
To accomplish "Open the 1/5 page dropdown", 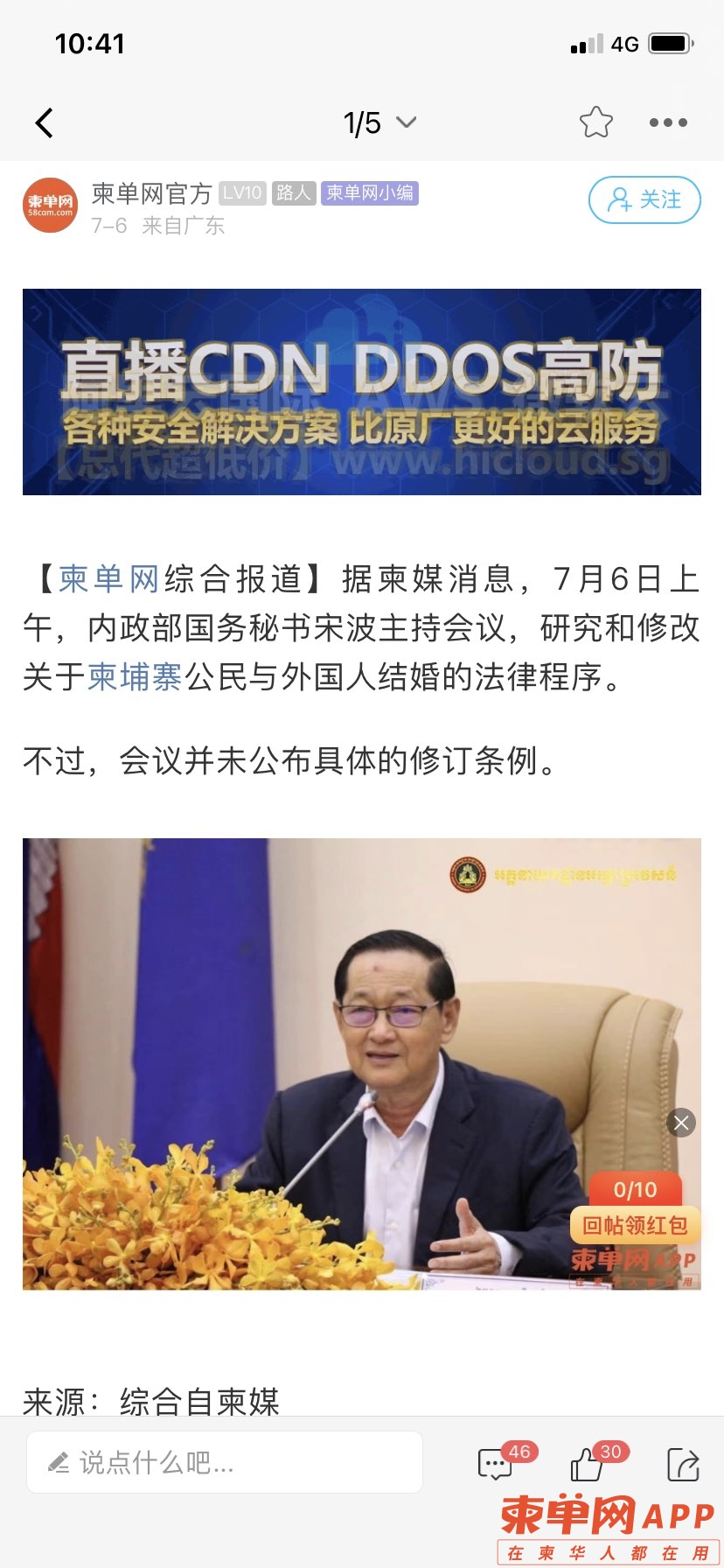I will [379, 123].
